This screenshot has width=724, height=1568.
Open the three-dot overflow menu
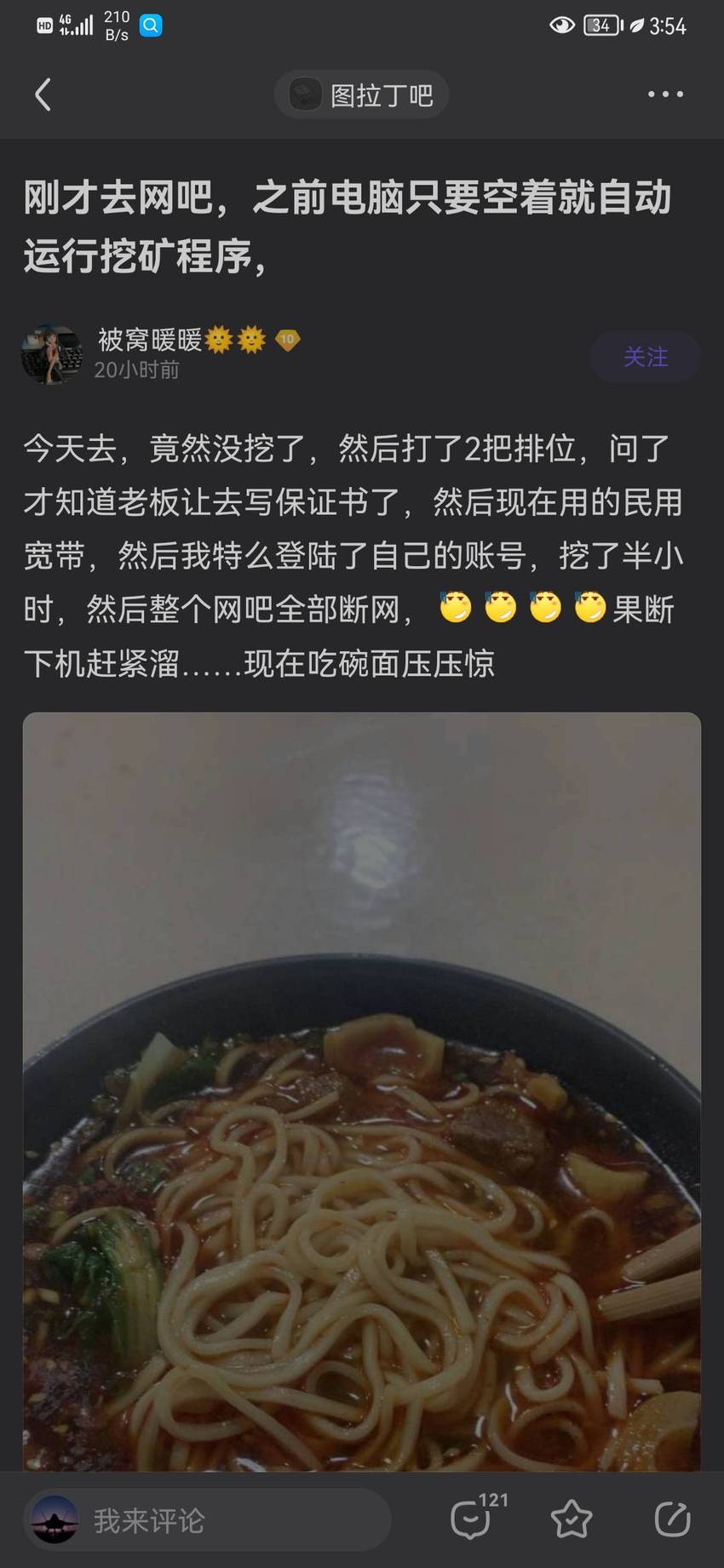665,94
